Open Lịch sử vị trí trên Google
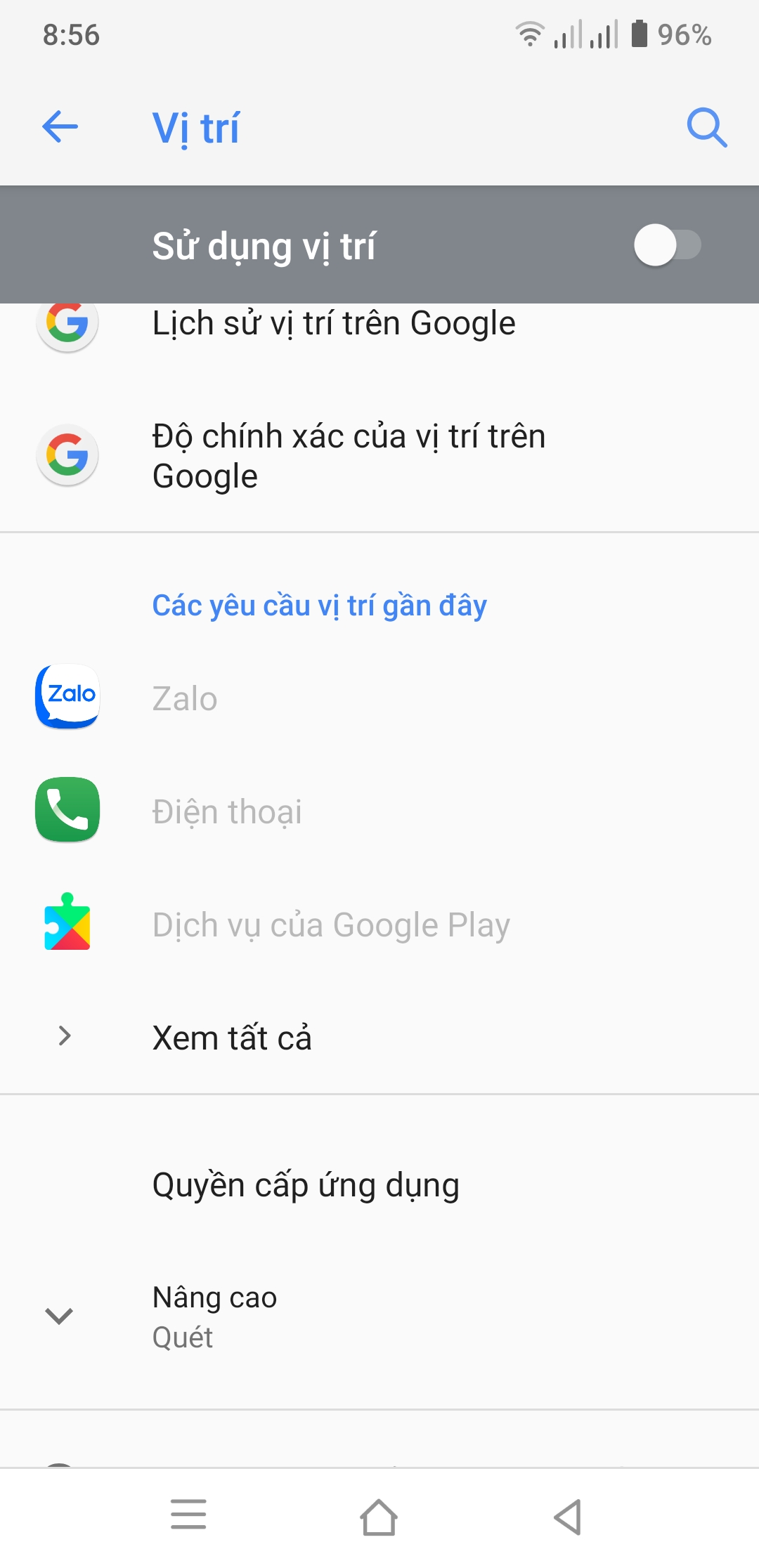The height and width of the screenshot is (1568, 759). click(x=334, y=324)
